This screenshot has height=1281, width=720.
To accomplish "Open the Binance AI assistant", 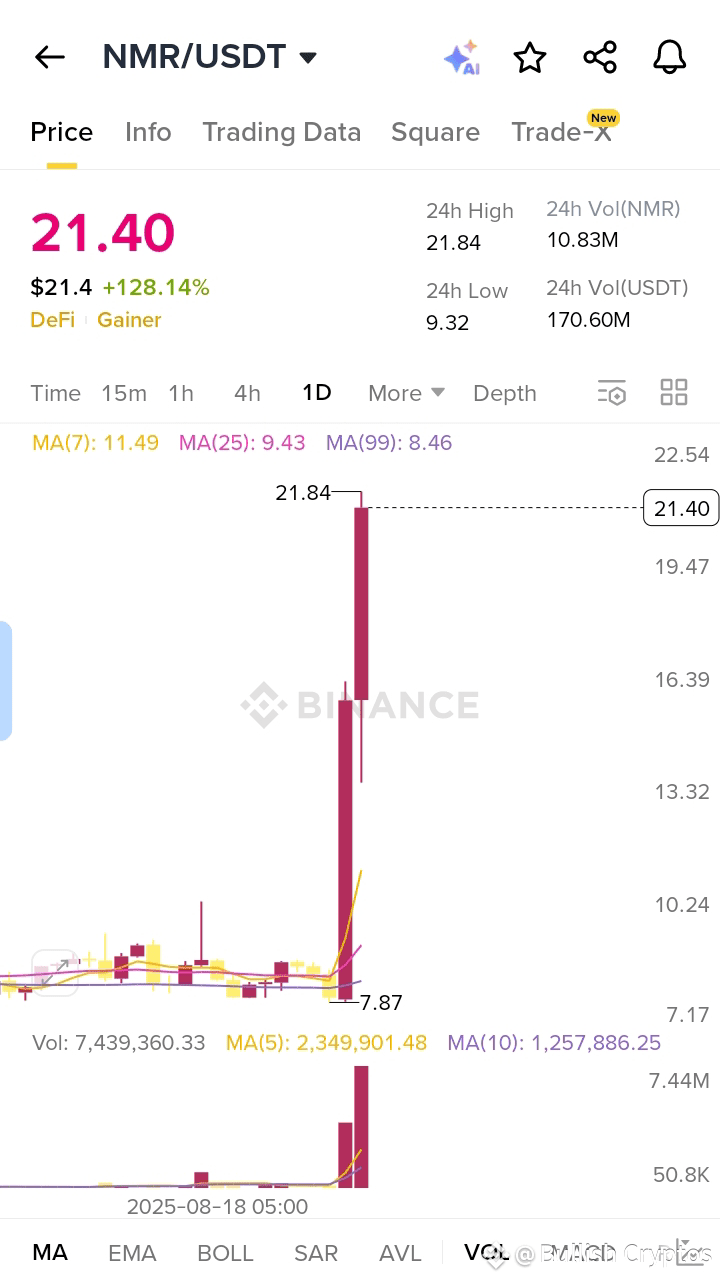I will [462, 57].
